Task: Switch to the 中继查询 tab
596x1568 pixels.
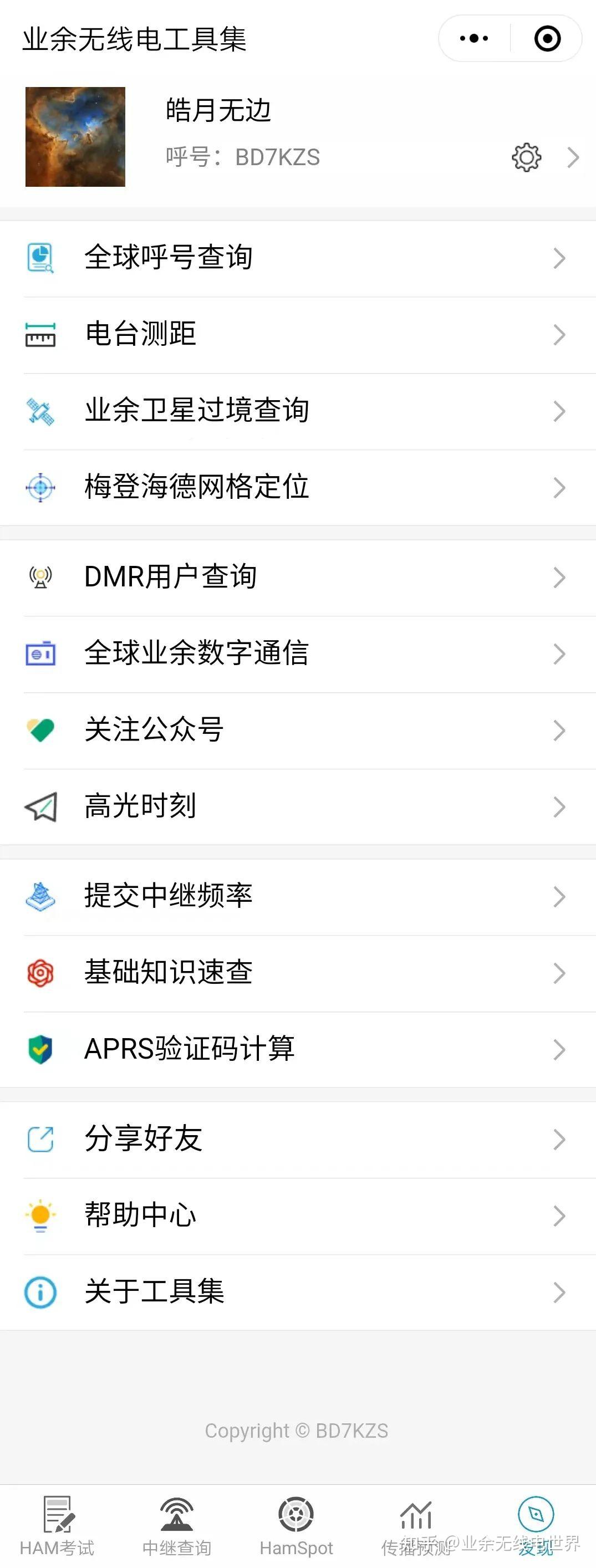Action: (176, 1525)
